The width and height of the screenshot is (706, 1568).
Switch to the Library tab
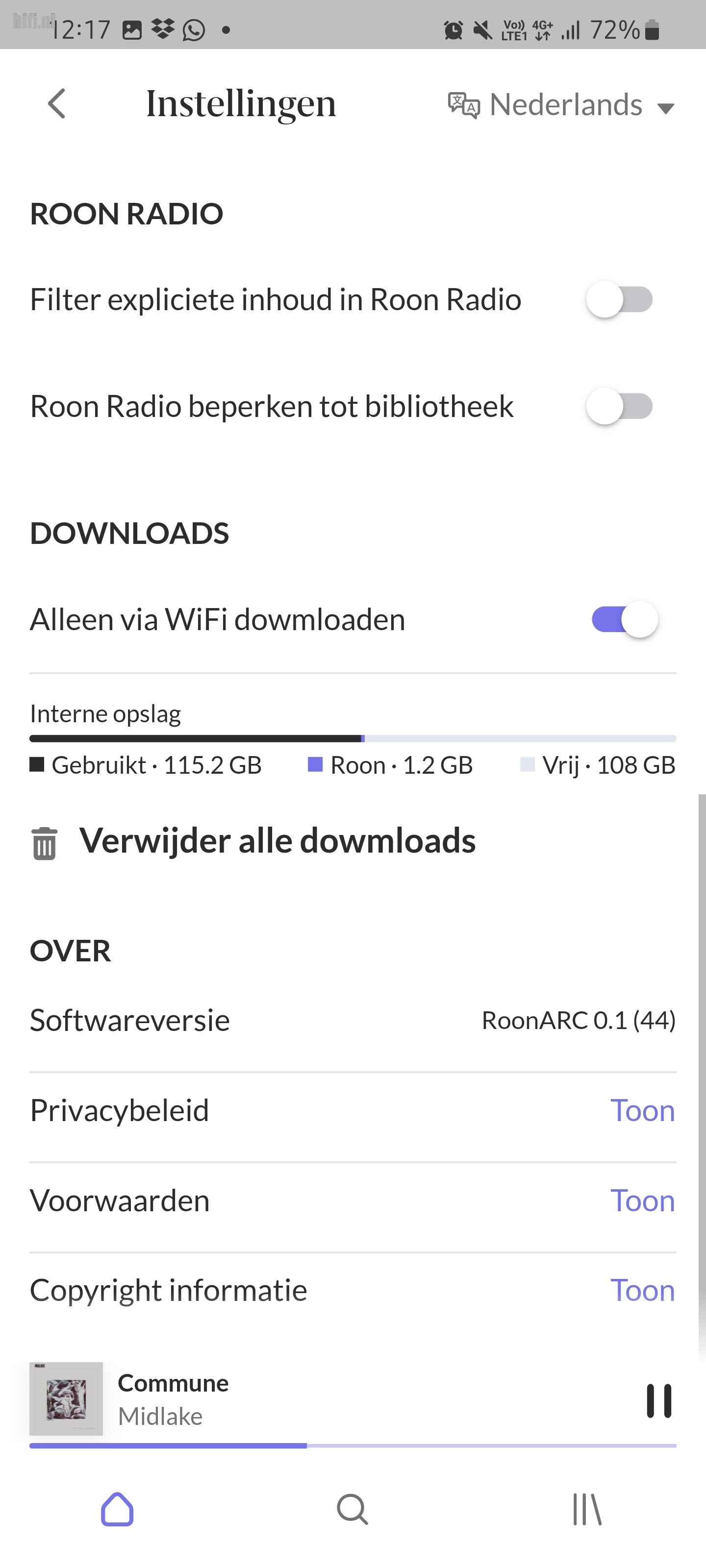click(587, 1509)
